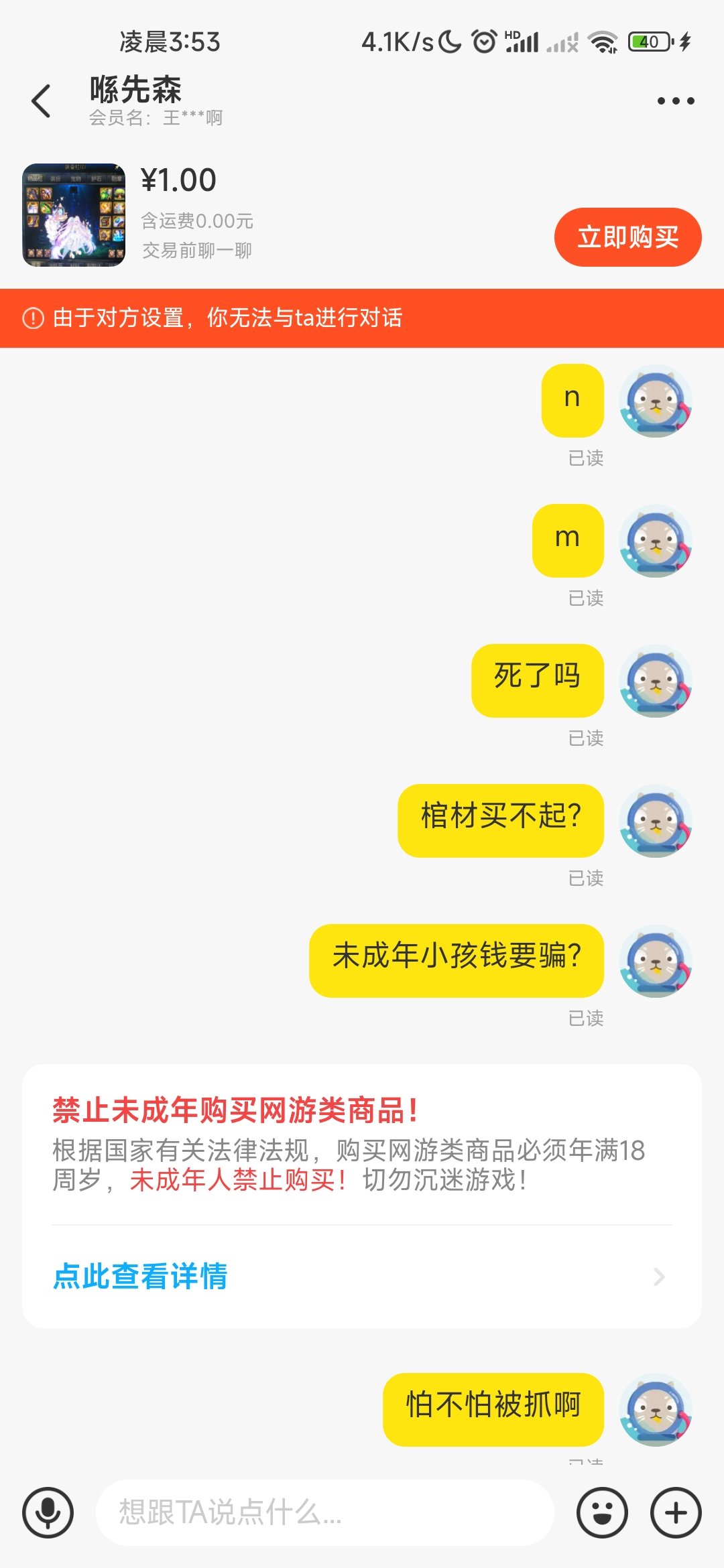The height and width of the screenshot is (1568, 724).
Task: Focus the 想跟TA说点什么 message field
Action: pyautogui.click(x=325, y=1513)
